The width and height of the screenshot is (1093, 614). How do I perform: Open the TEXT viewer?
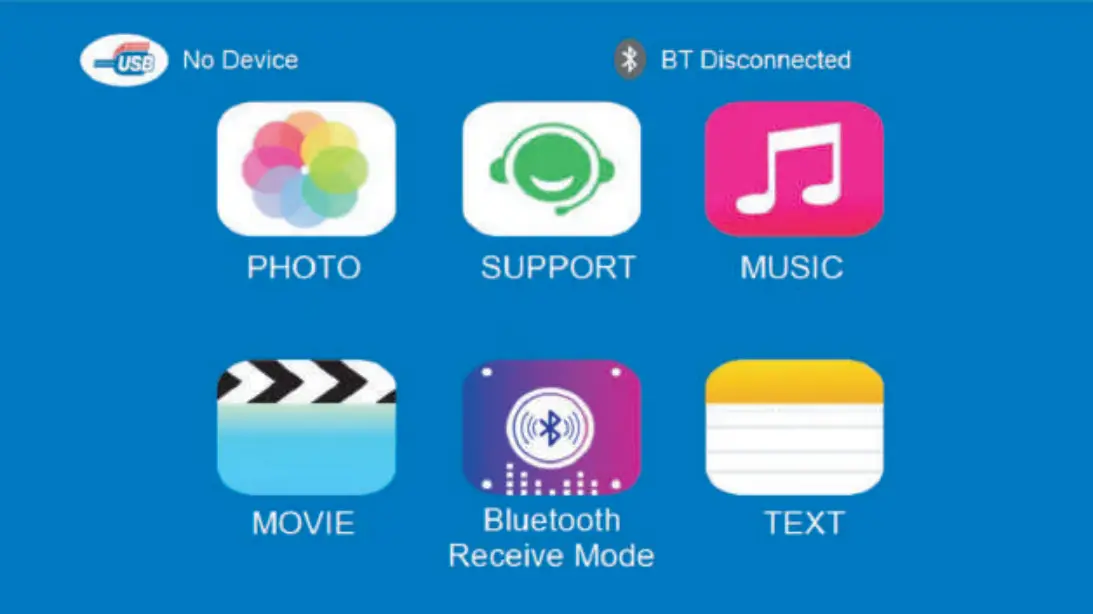(794, 428)
